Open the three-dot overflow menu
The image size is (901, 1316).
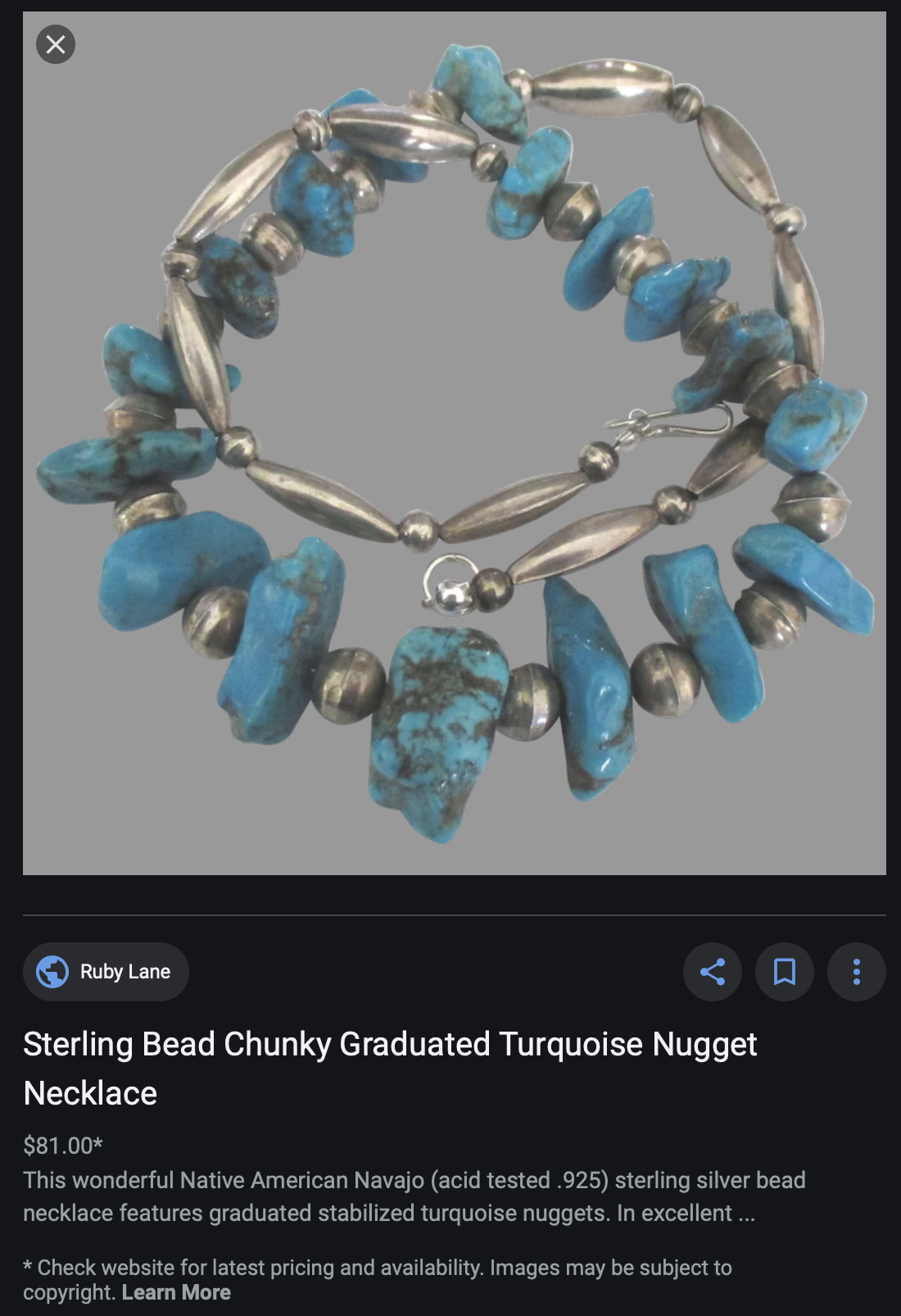click(x=856, y=972)
